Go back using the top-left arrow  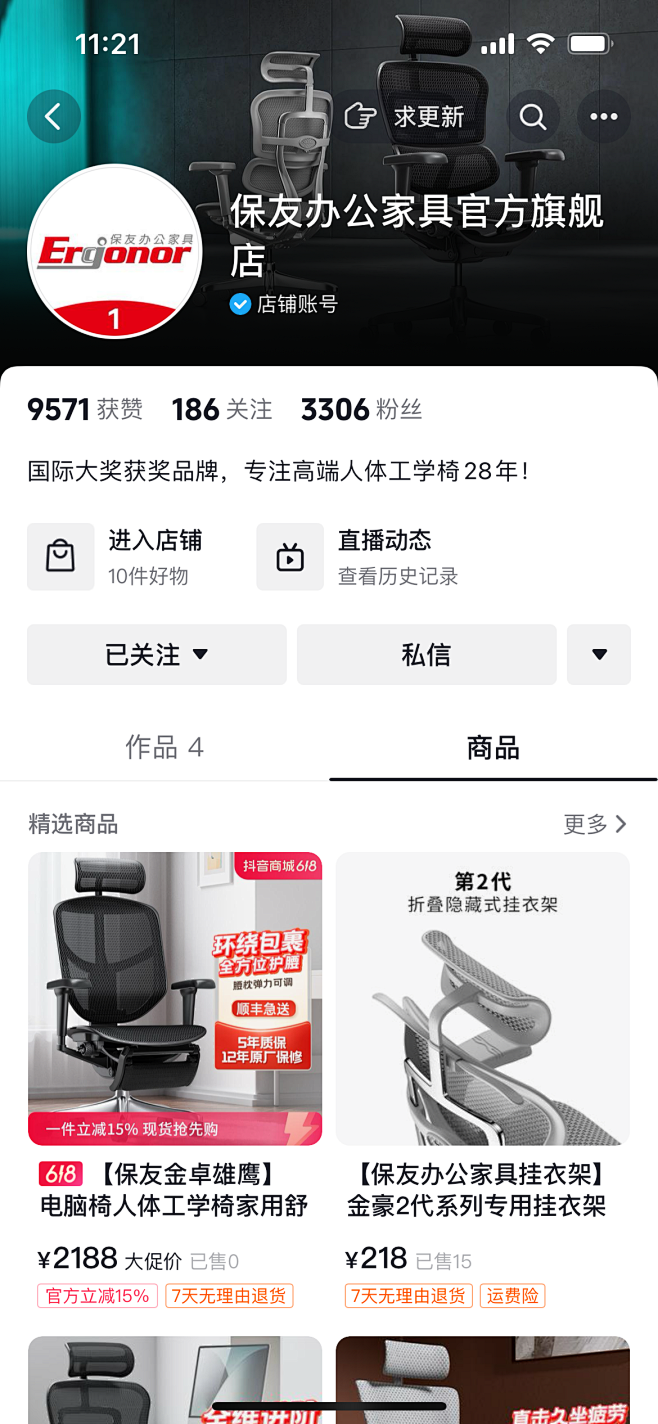(x=54, y=117)
